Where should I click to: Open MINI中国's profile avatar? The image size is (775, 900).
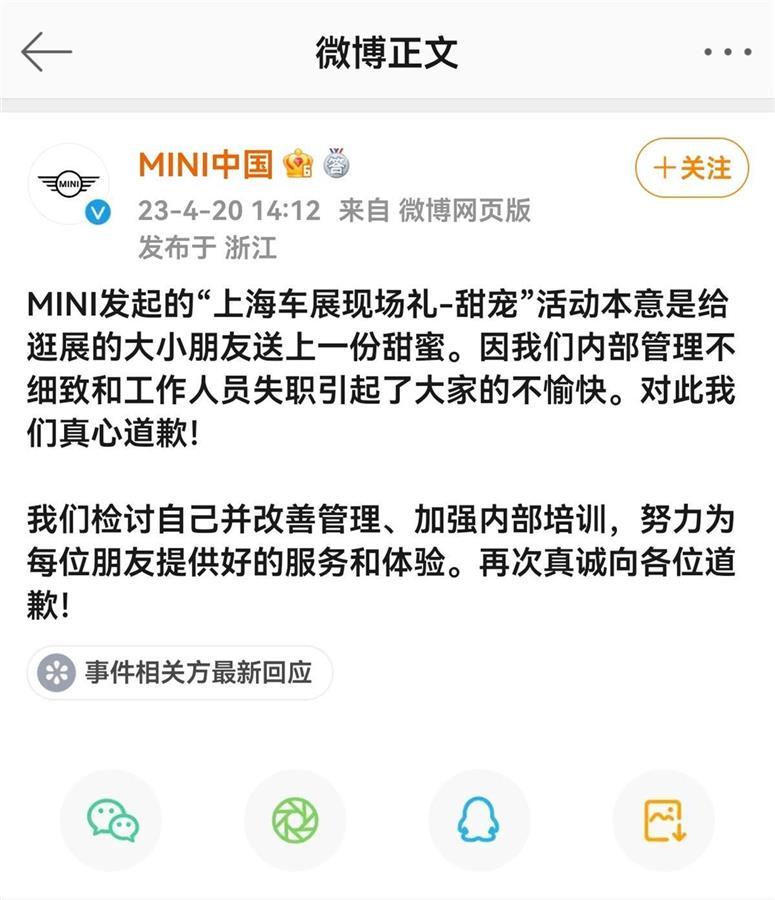click(70, 184)
